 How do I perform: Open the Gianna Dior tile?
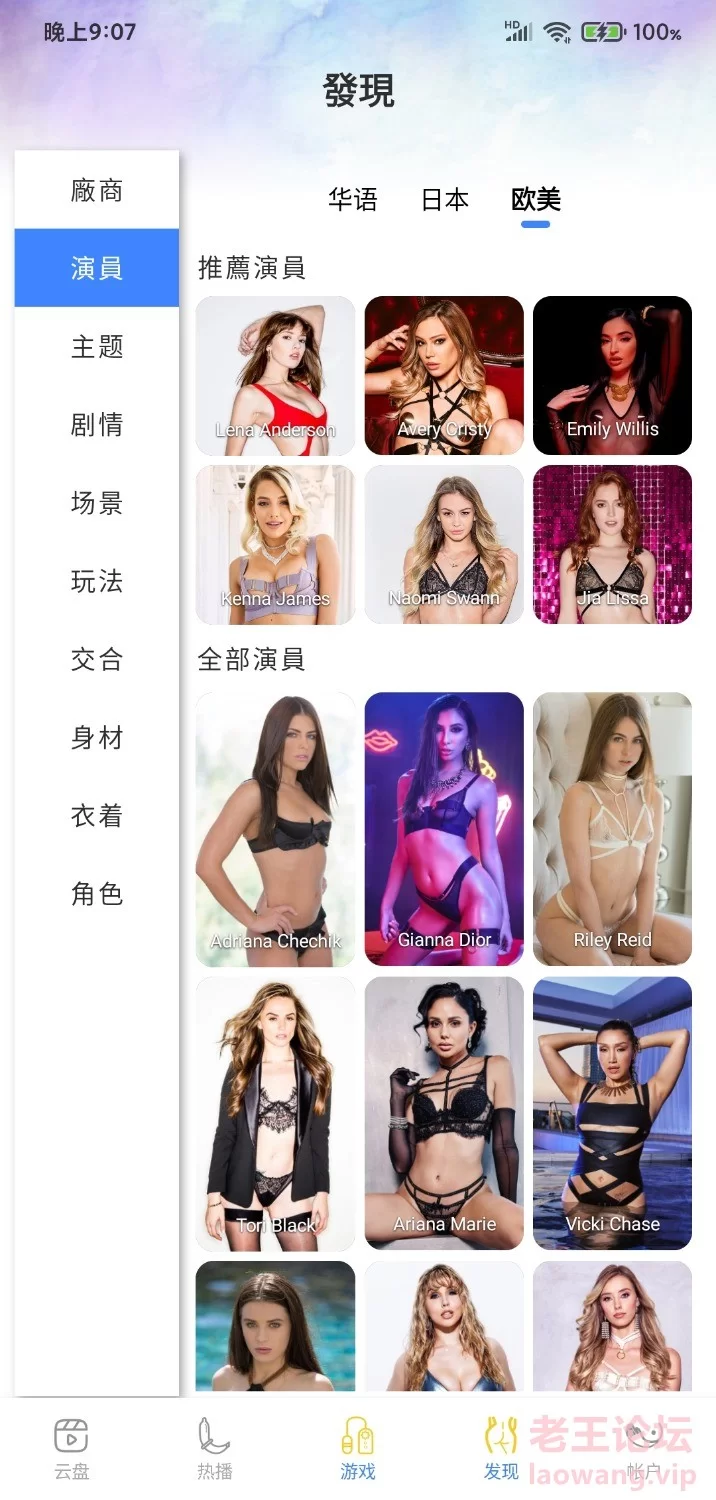coord(444,829)
